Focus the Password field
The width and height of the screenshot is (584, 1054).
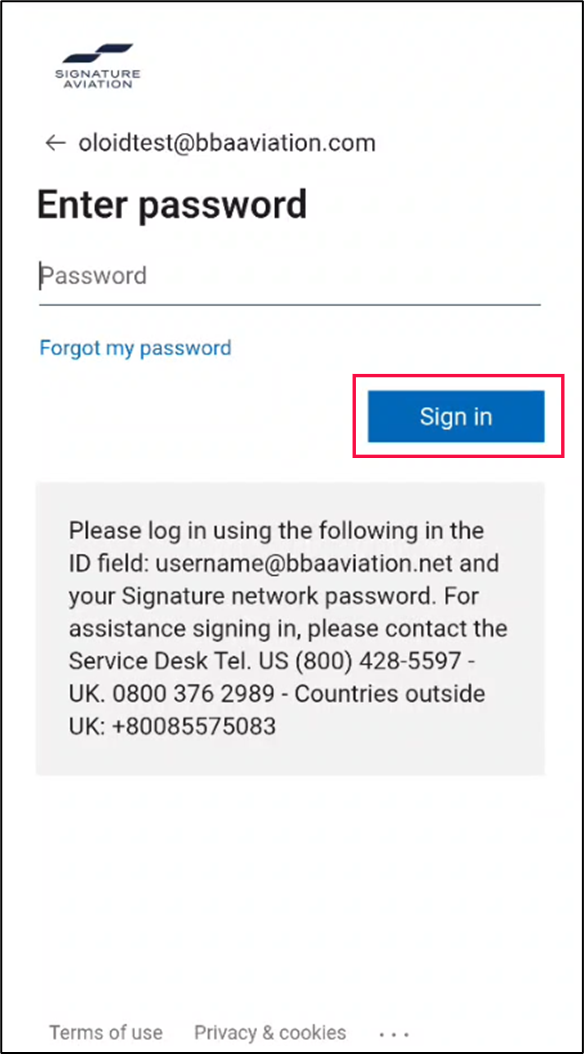pos(290,277)
